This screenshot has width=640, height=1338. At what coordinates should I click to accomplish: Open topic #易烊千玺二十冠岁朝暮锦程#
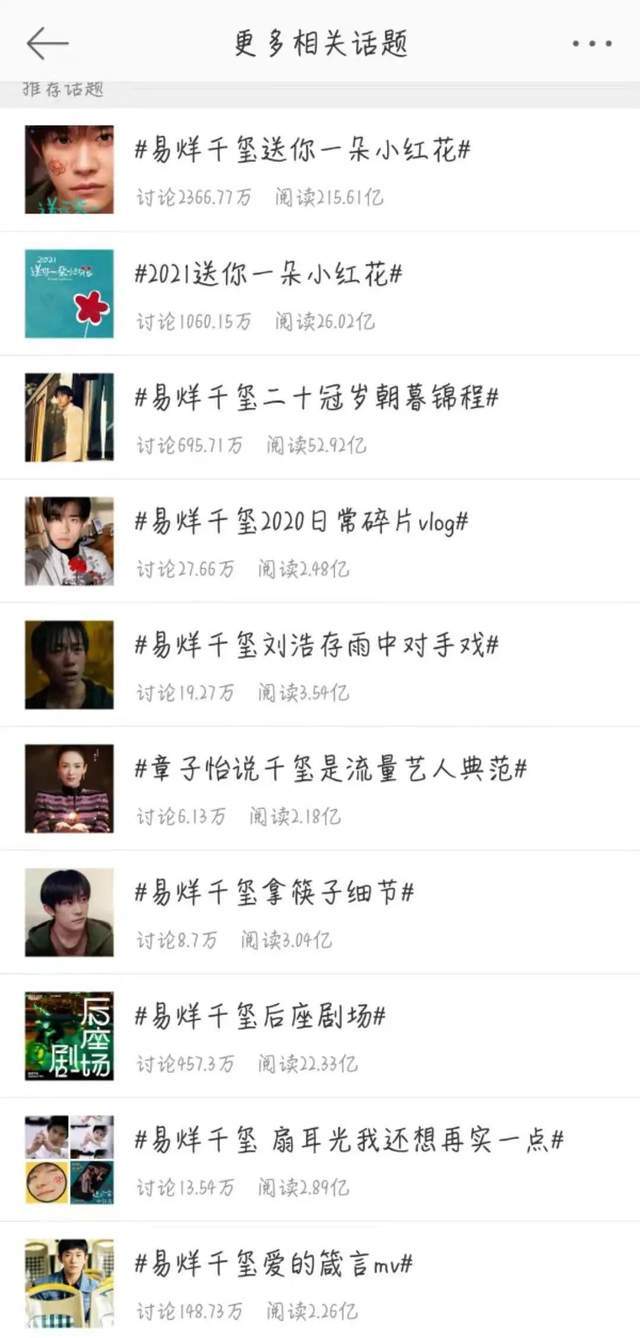[316, 398]
